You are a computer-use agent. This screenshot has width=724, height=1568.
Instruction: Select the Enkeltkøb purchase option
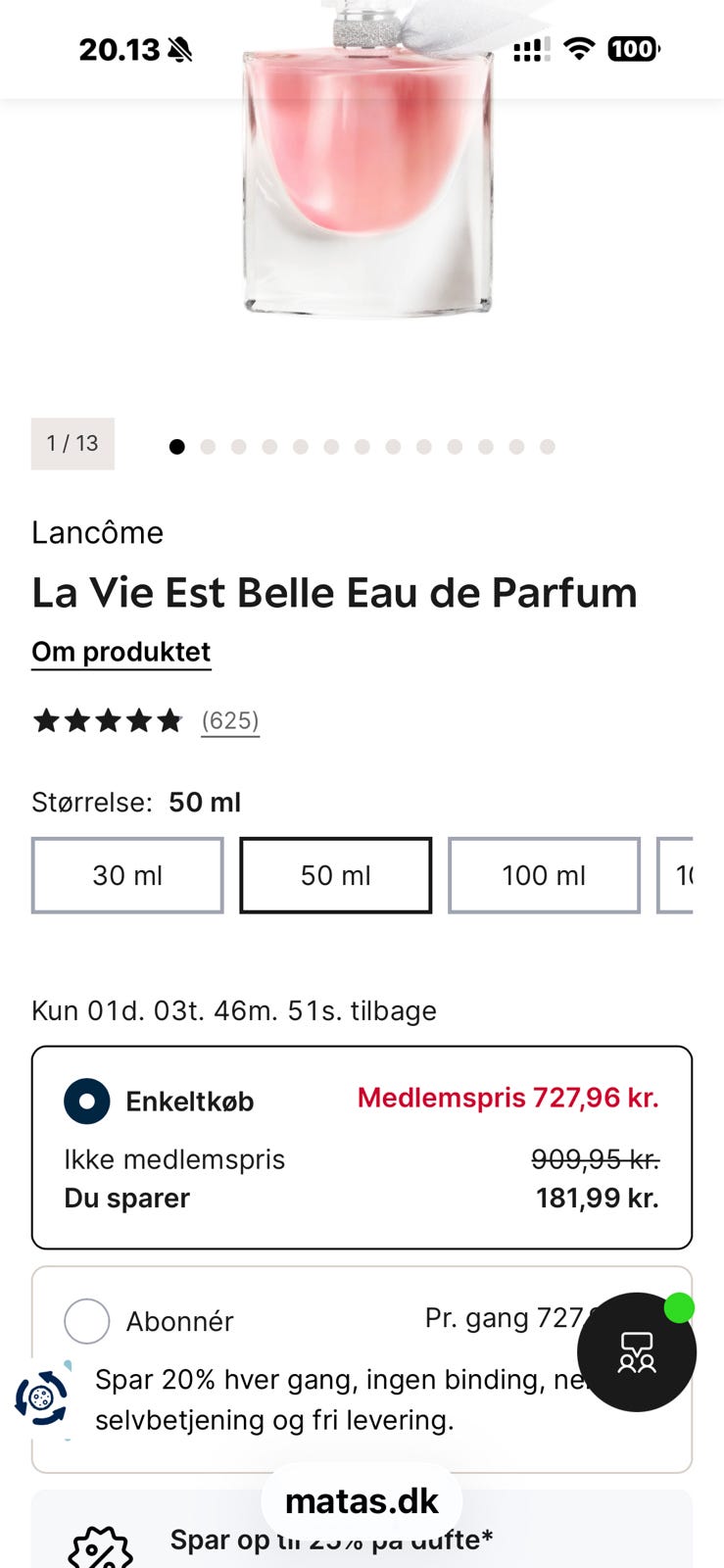click(x=87, y=1101)
